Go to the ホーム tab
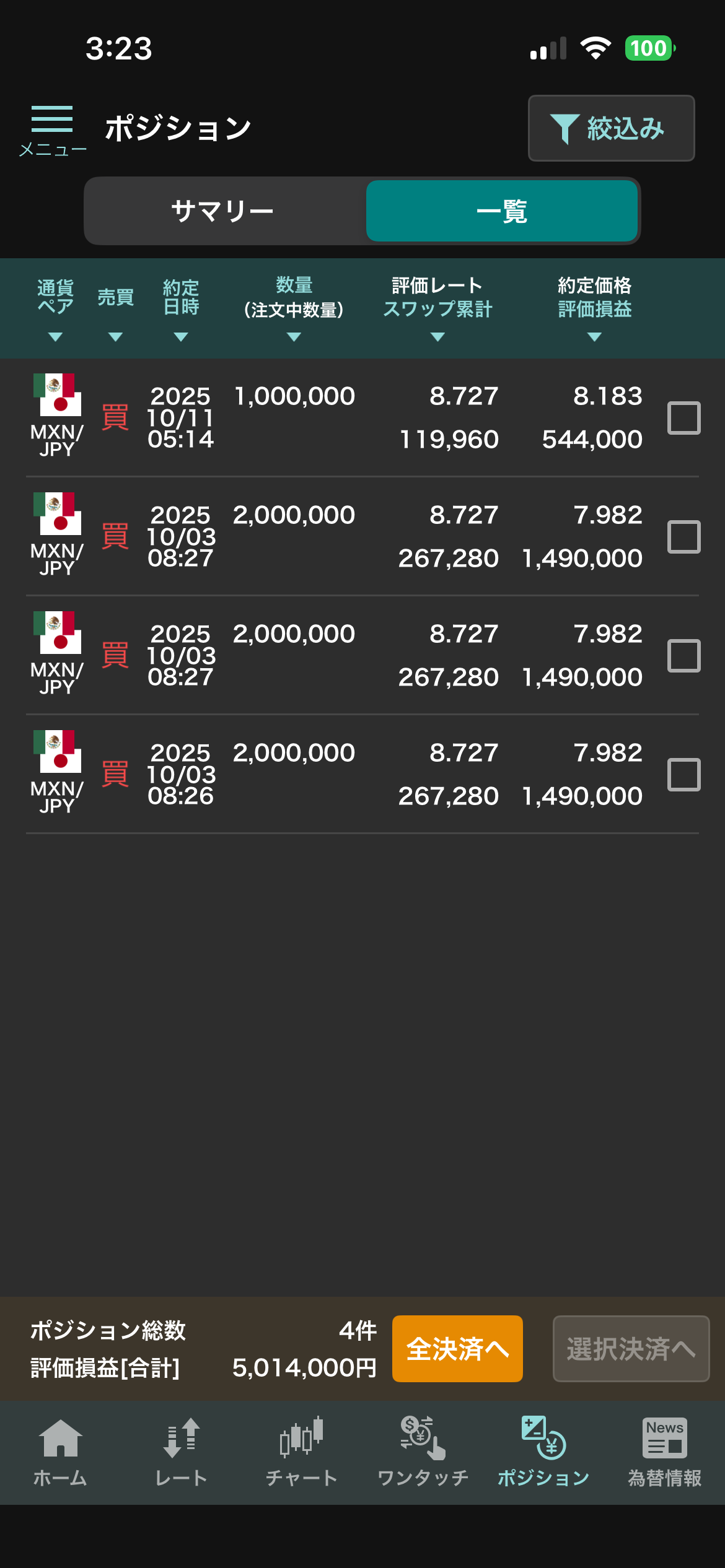Viewport: 725px width, 1568px height. (x=60, y=1452)
